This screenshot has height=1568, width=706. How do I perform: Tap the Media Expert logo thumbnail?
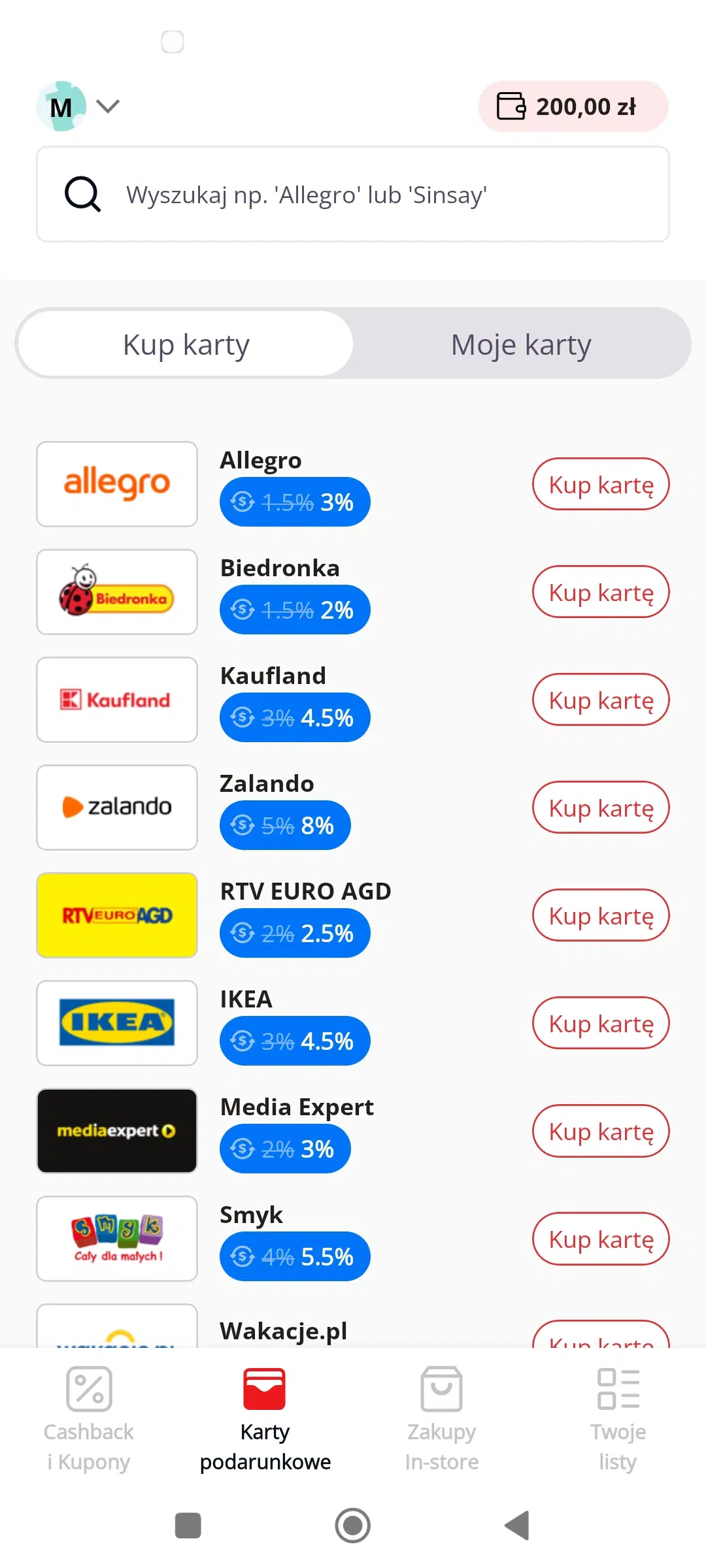tap(116, 1131)
